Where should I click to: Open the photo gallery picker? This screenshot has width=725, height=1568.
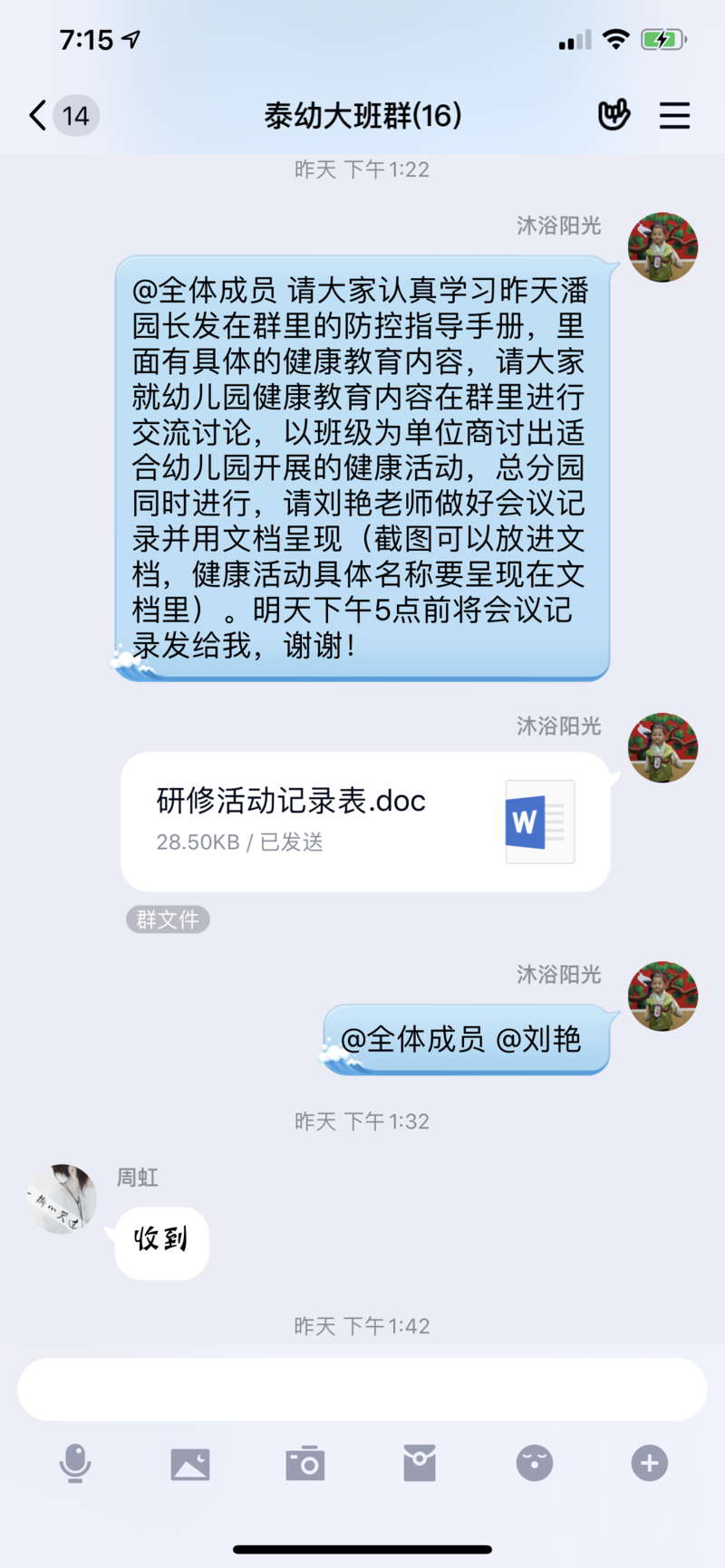(190, 1463)
